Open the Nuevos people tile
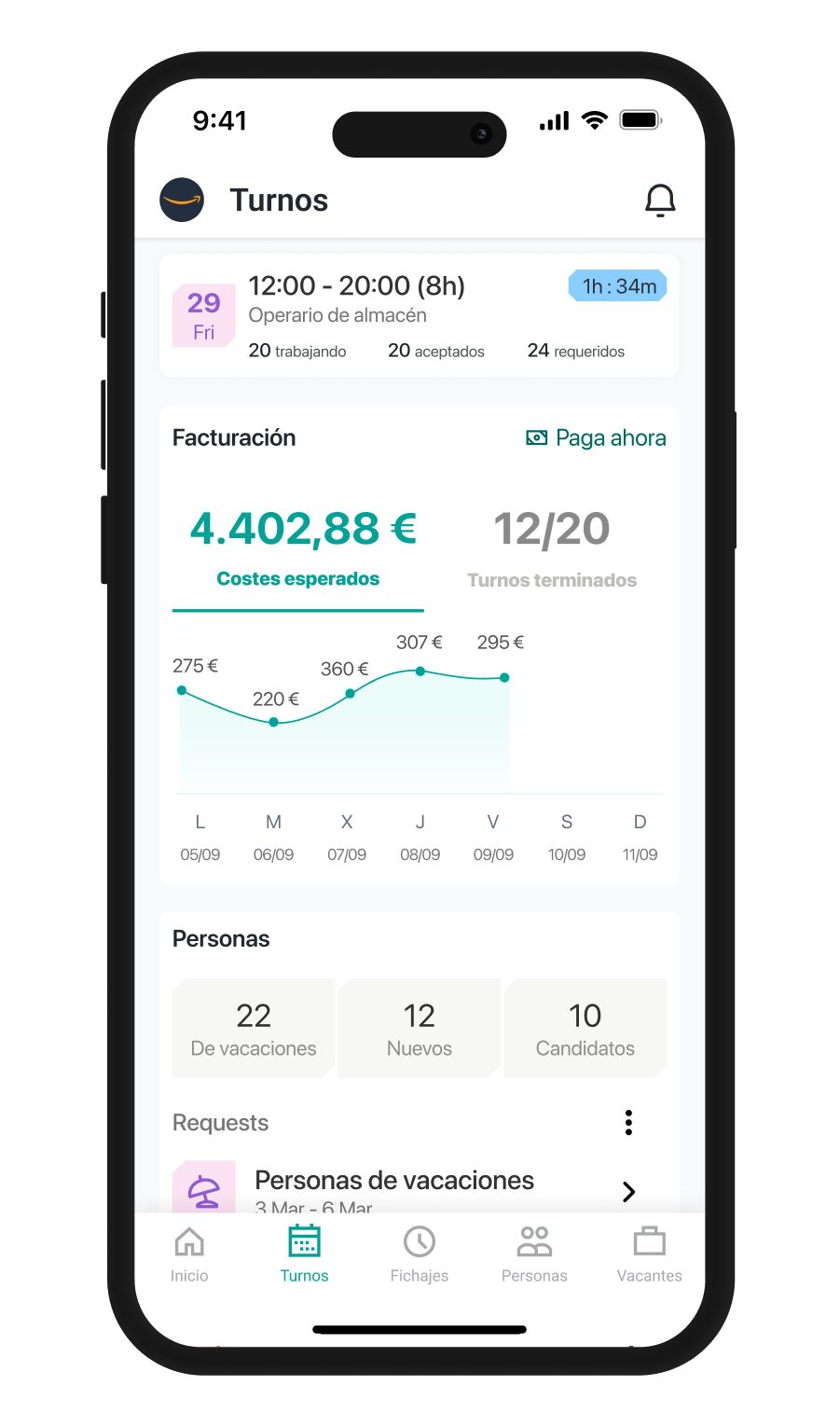Image resolution: width=840 pixels, height=1427 pixels. tap(420, 1029)
